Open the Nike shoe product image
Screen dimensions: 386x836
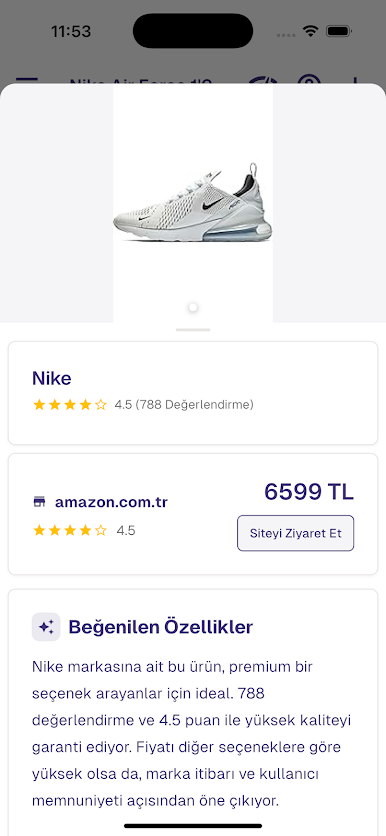(x=193, y=203)
